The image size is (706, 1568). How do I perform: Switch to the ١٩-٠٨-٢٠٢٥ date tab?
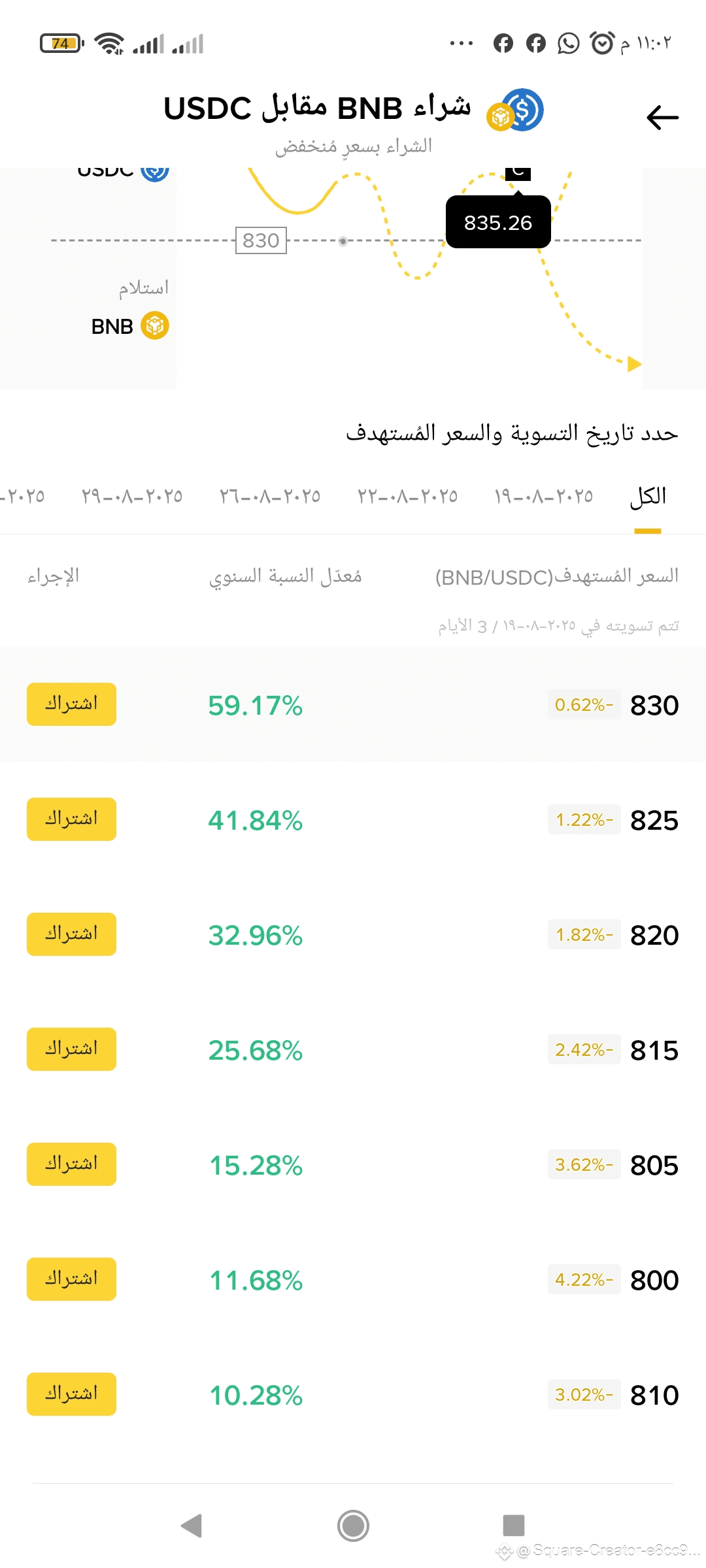coord(544,497)
